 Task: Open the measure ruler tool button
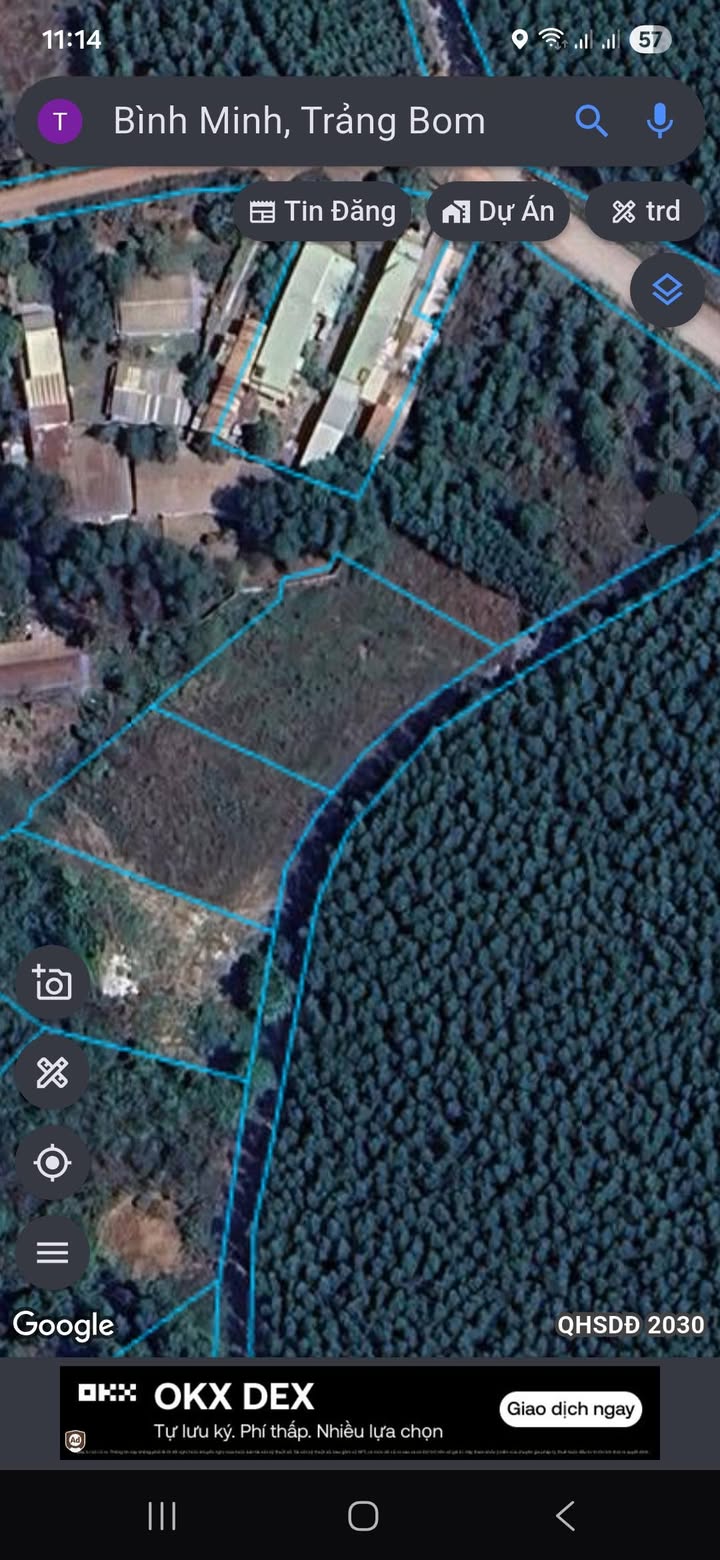point(52,1073)
